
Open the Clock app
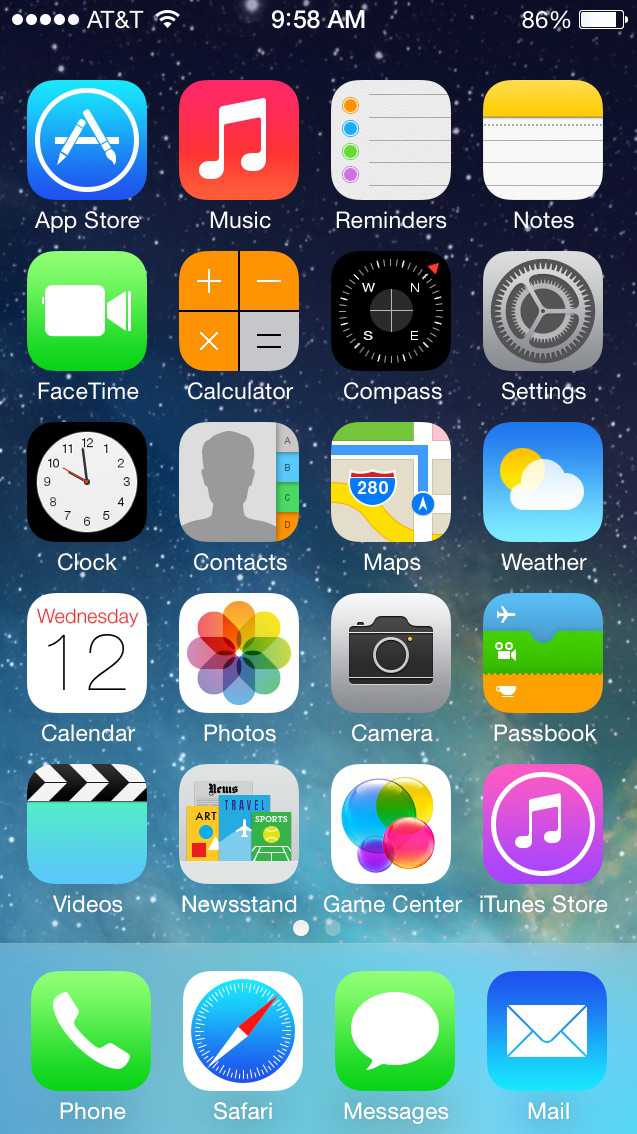pos(87,482)
